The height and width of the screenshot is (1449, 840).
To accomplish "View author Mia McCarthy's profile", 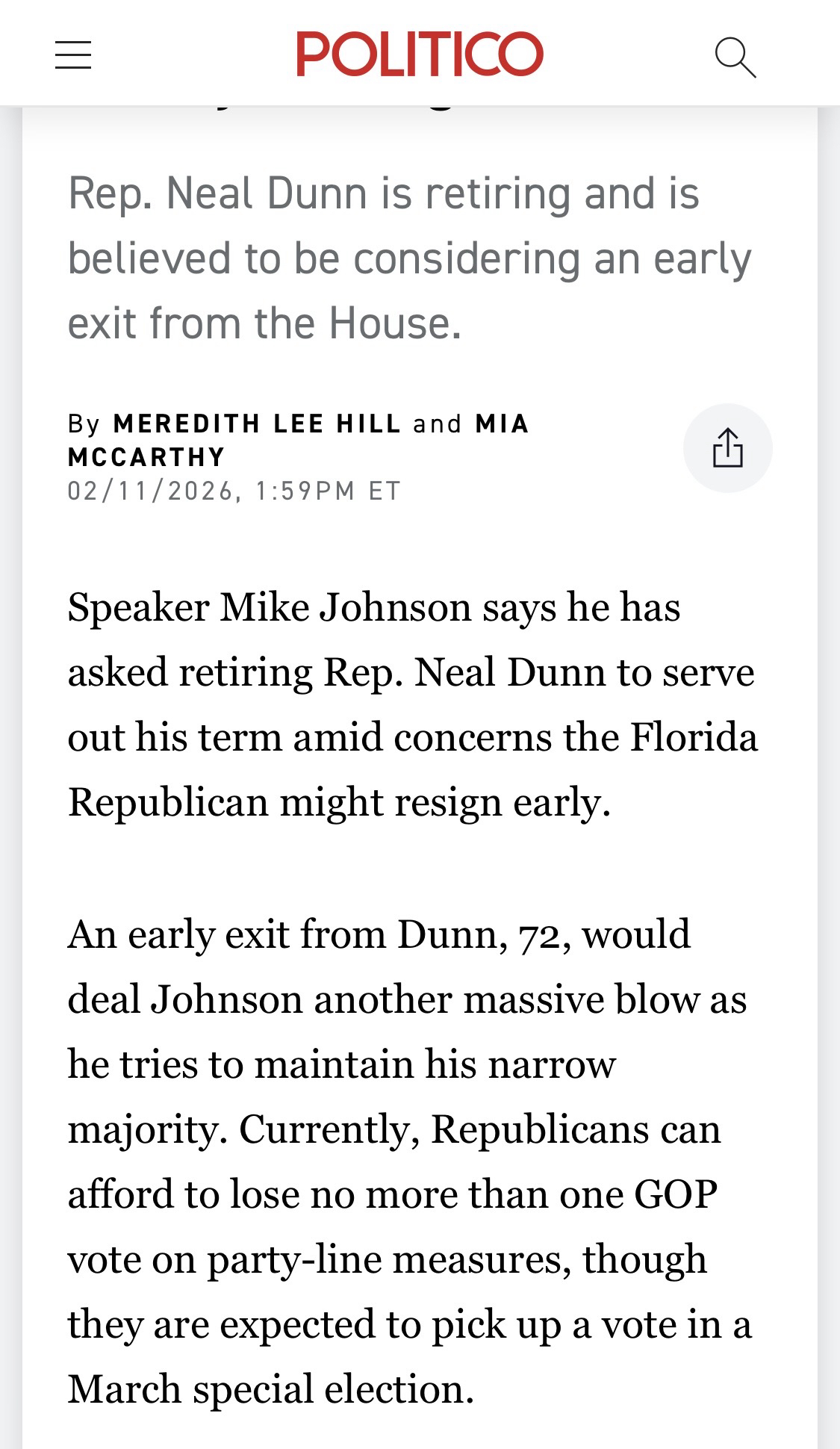I will (x=146, y=456).
